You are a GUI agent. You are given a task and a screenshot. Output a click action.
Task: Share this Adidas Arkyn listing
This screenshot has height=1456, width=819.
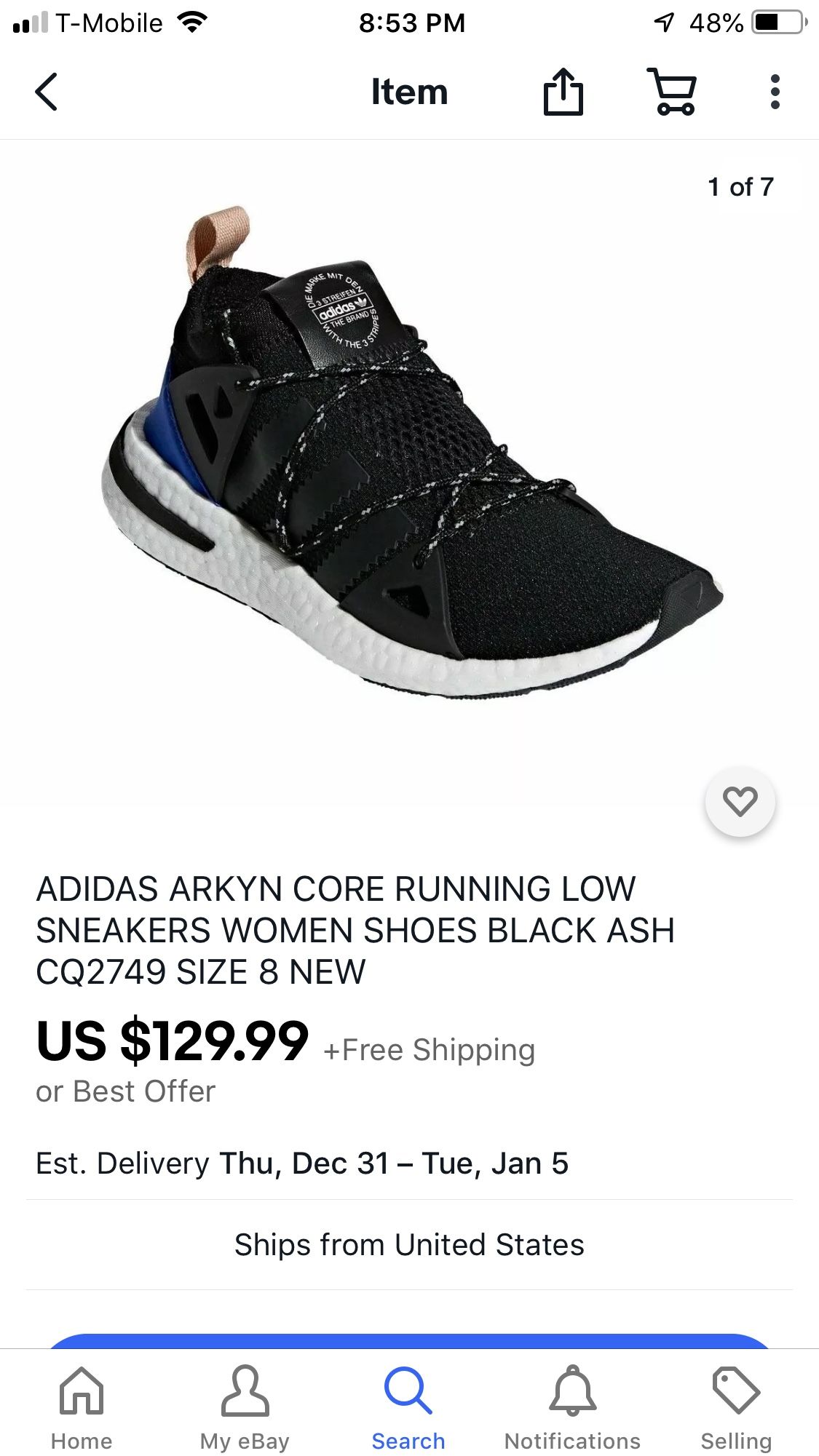(563, 92)
